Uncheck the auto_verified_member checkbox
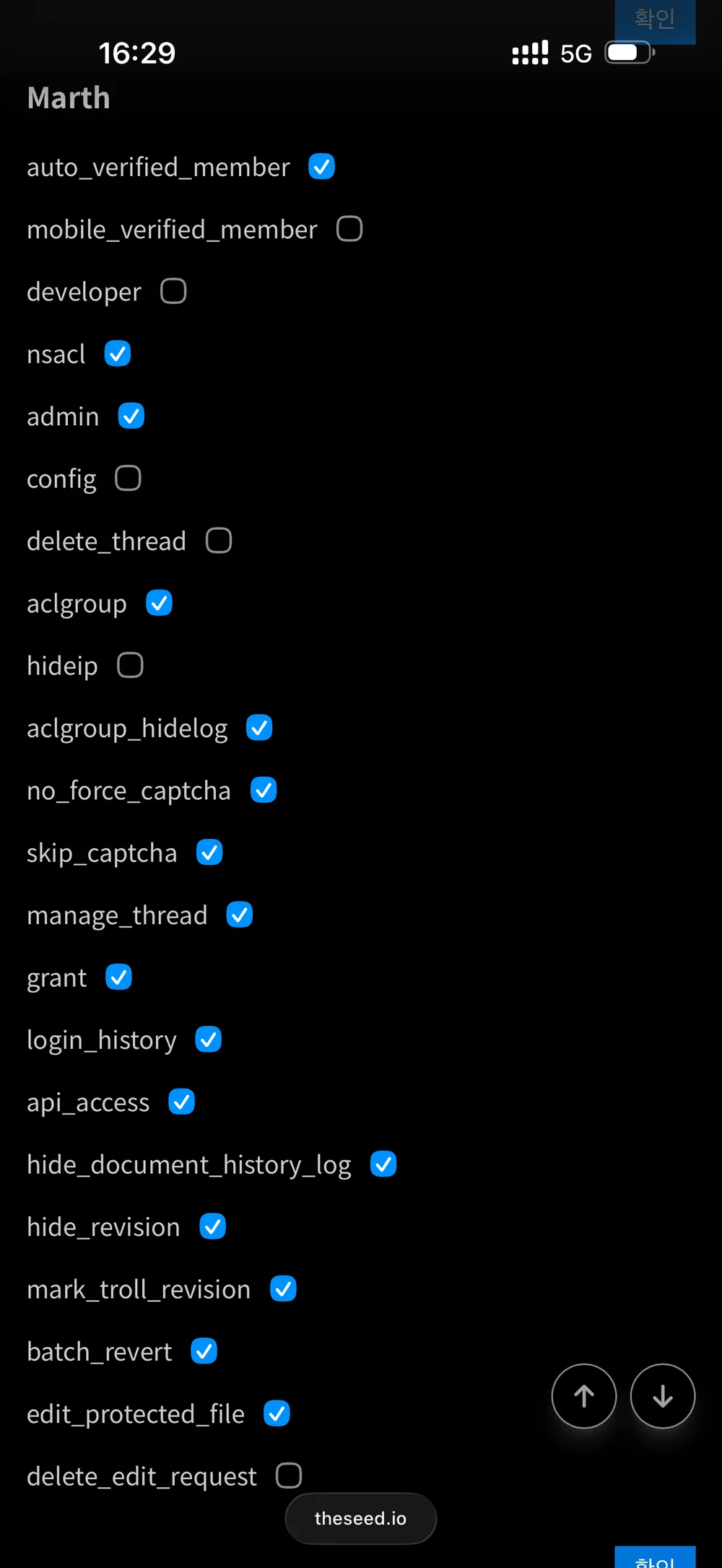722x1568 pixels. [x=321, y=167]
